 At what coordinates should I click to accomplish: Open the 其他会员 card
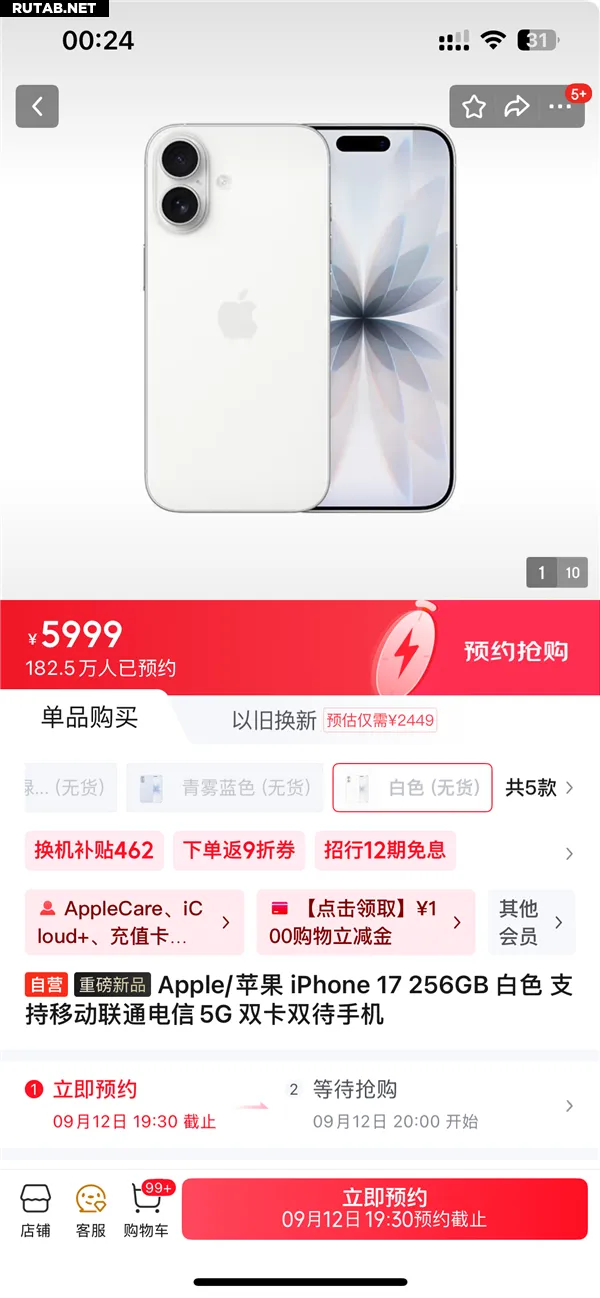point(531,922)
